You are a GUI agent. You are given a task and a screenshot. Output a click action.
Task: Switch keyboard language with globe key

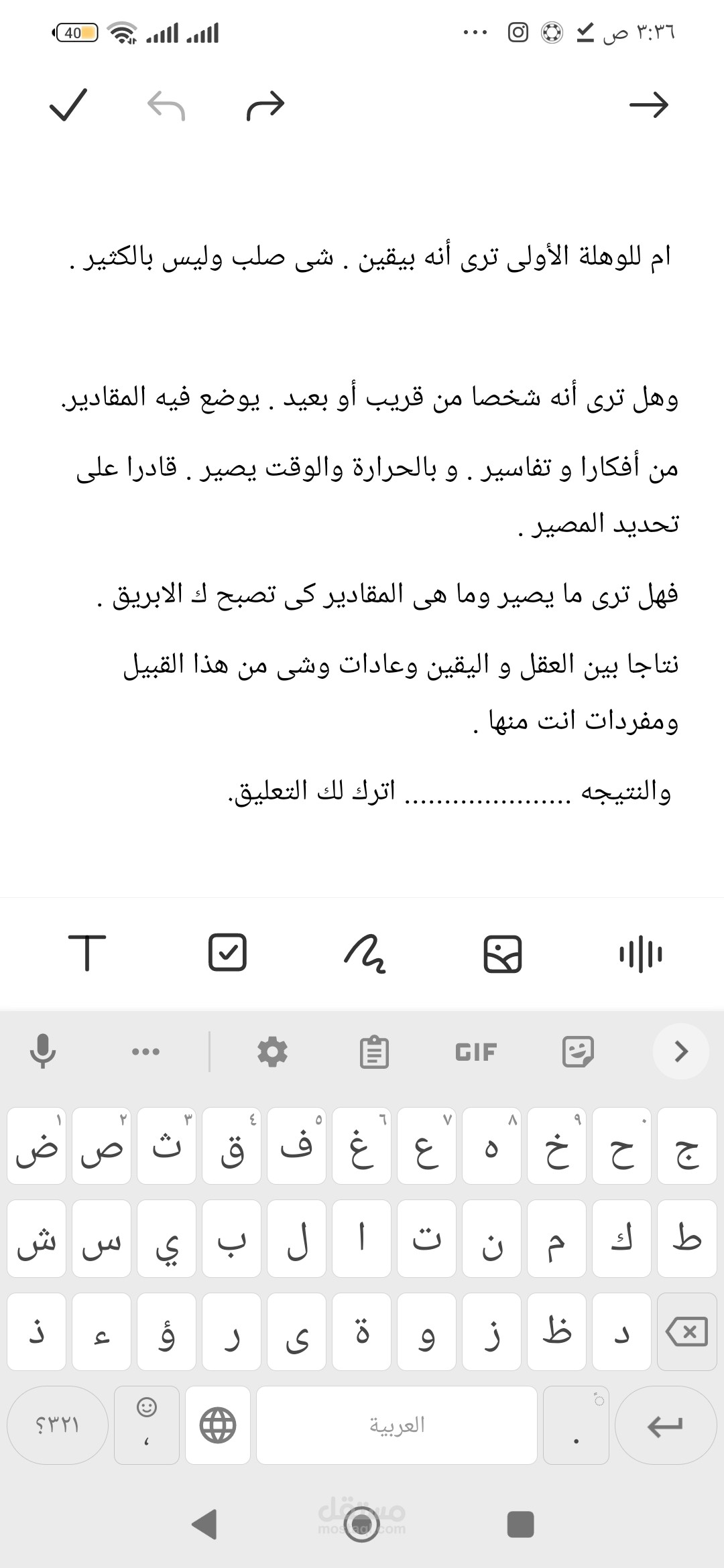coord(218,1425)
